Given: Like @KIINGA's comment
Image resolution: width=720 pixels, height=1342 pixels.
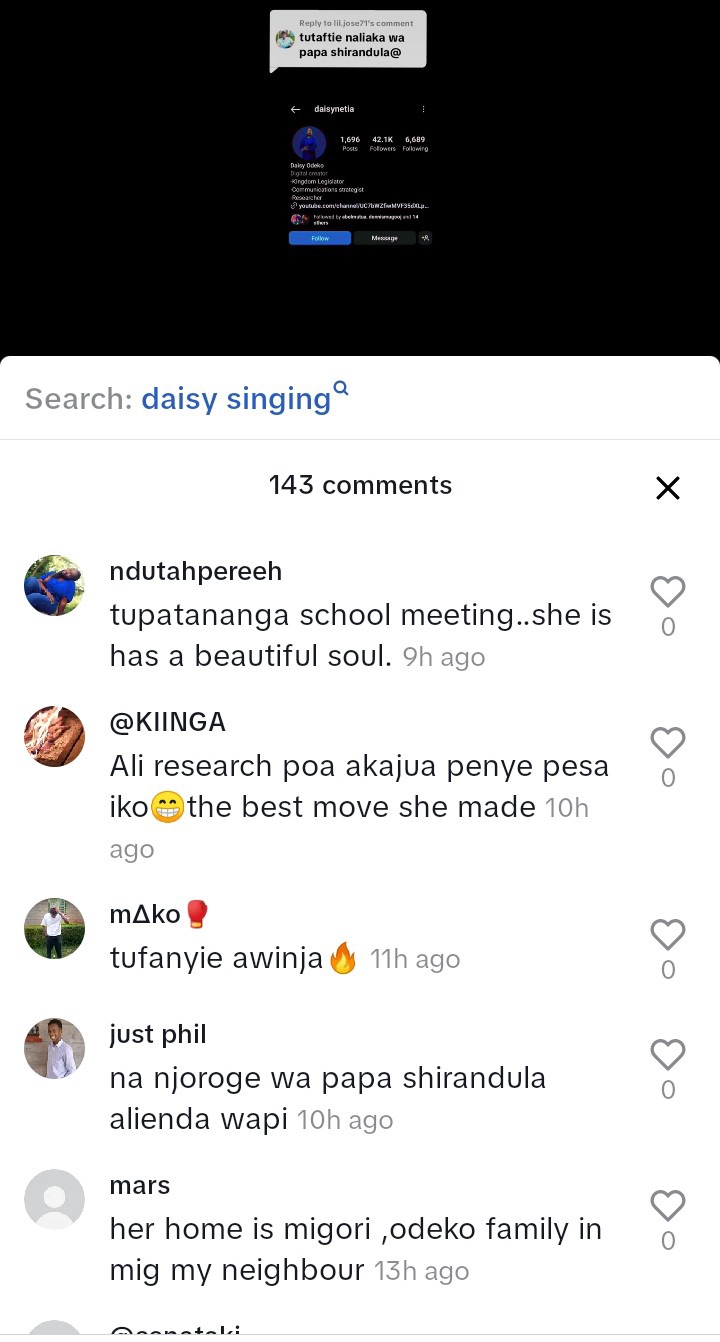Looking at the screenshot, I should [x=667, y=743].
